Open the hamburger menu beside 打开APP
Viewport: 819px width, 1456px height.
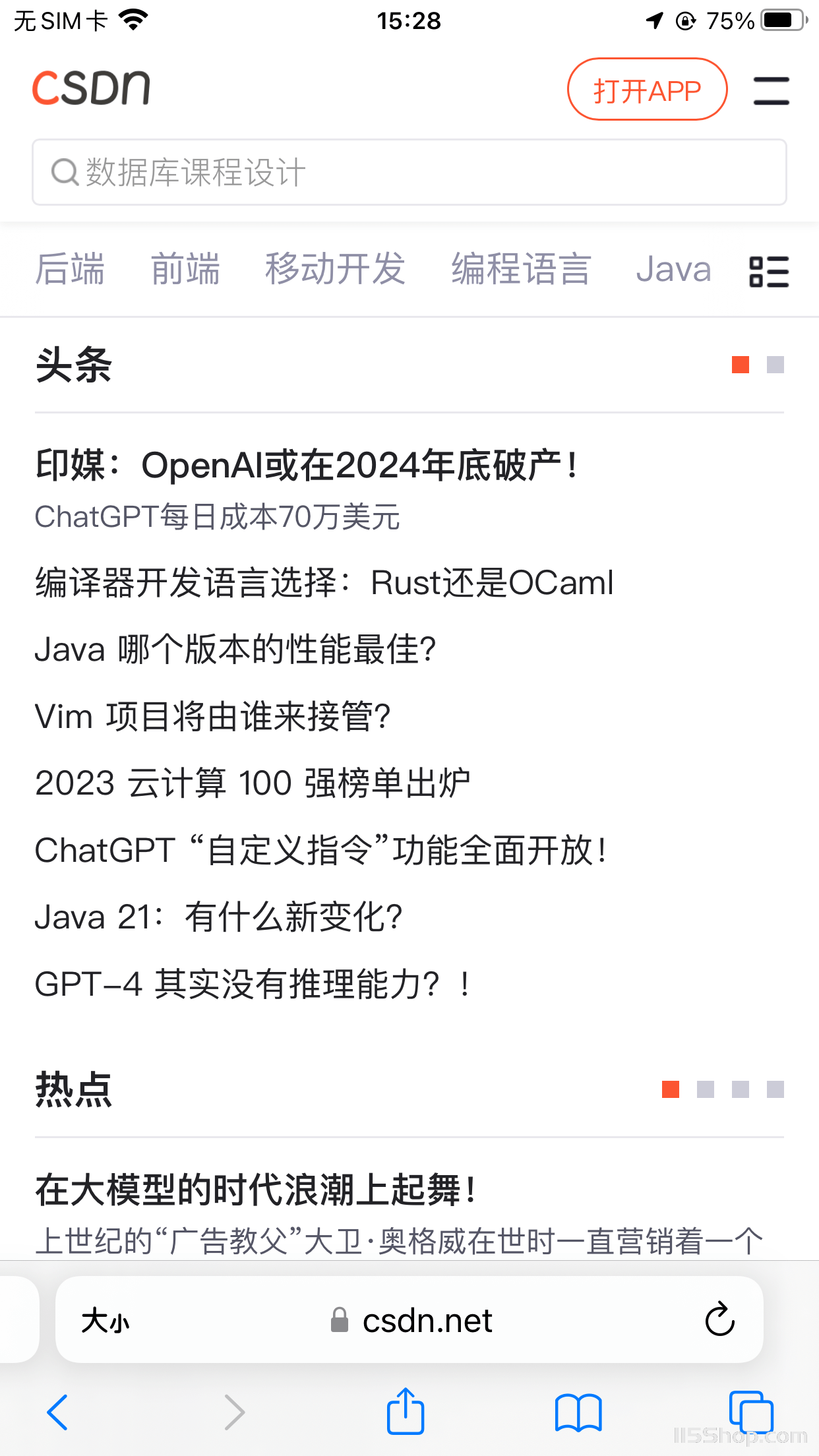(772, 90)
